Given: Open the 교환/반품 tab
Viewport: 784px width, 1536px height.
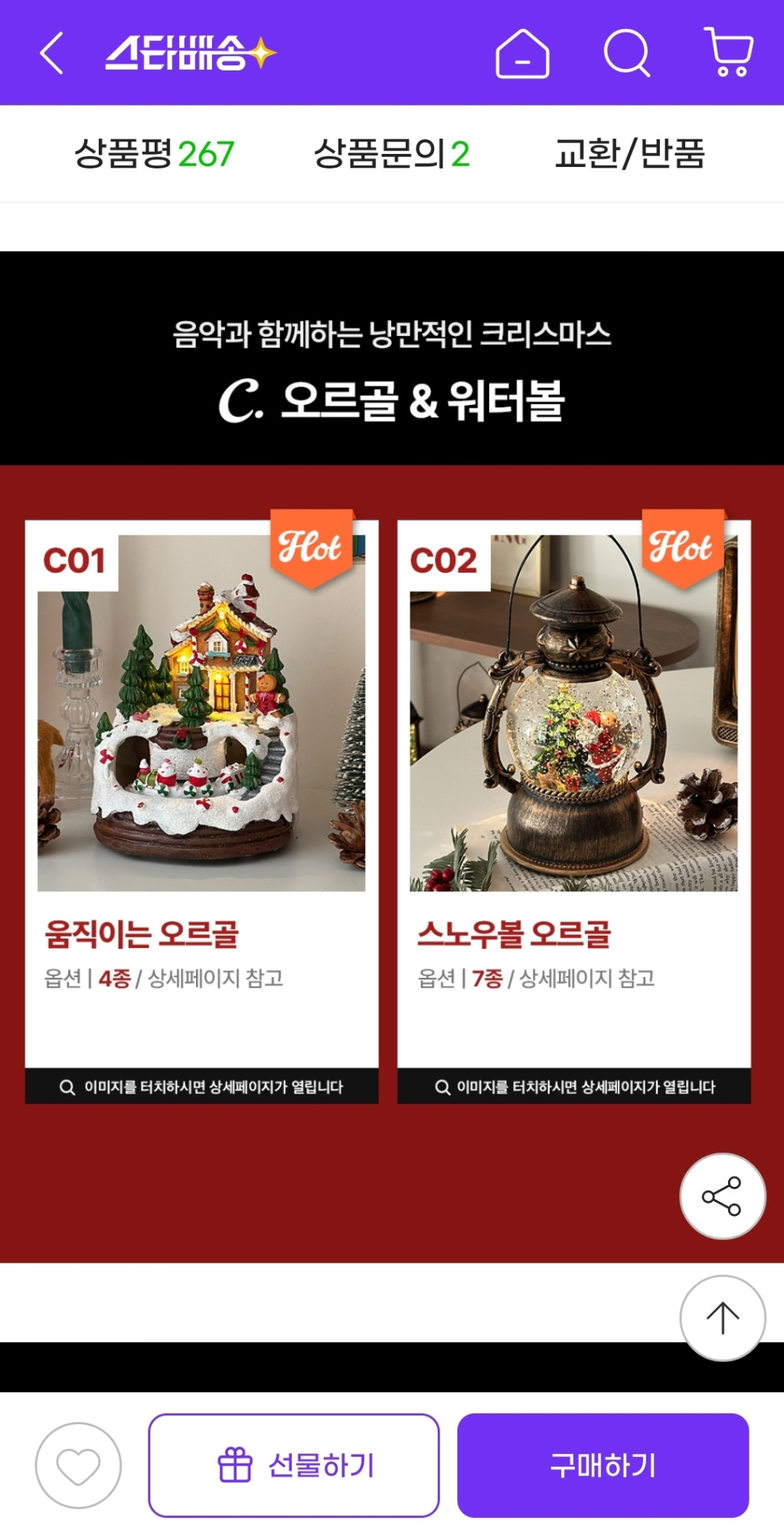Looking at the screenshot, I should [x=629, y=153].
